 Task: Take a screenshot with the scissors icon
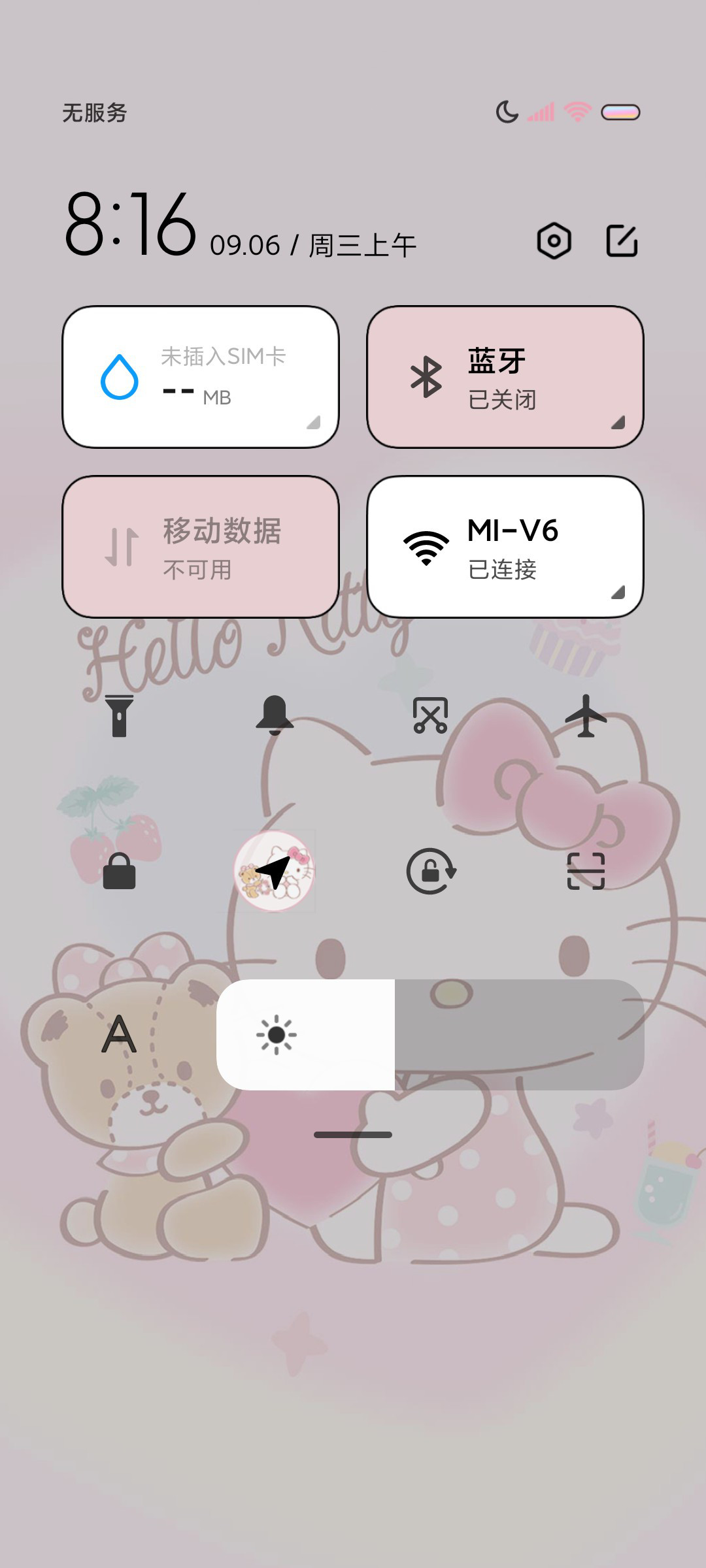[430, 715]
